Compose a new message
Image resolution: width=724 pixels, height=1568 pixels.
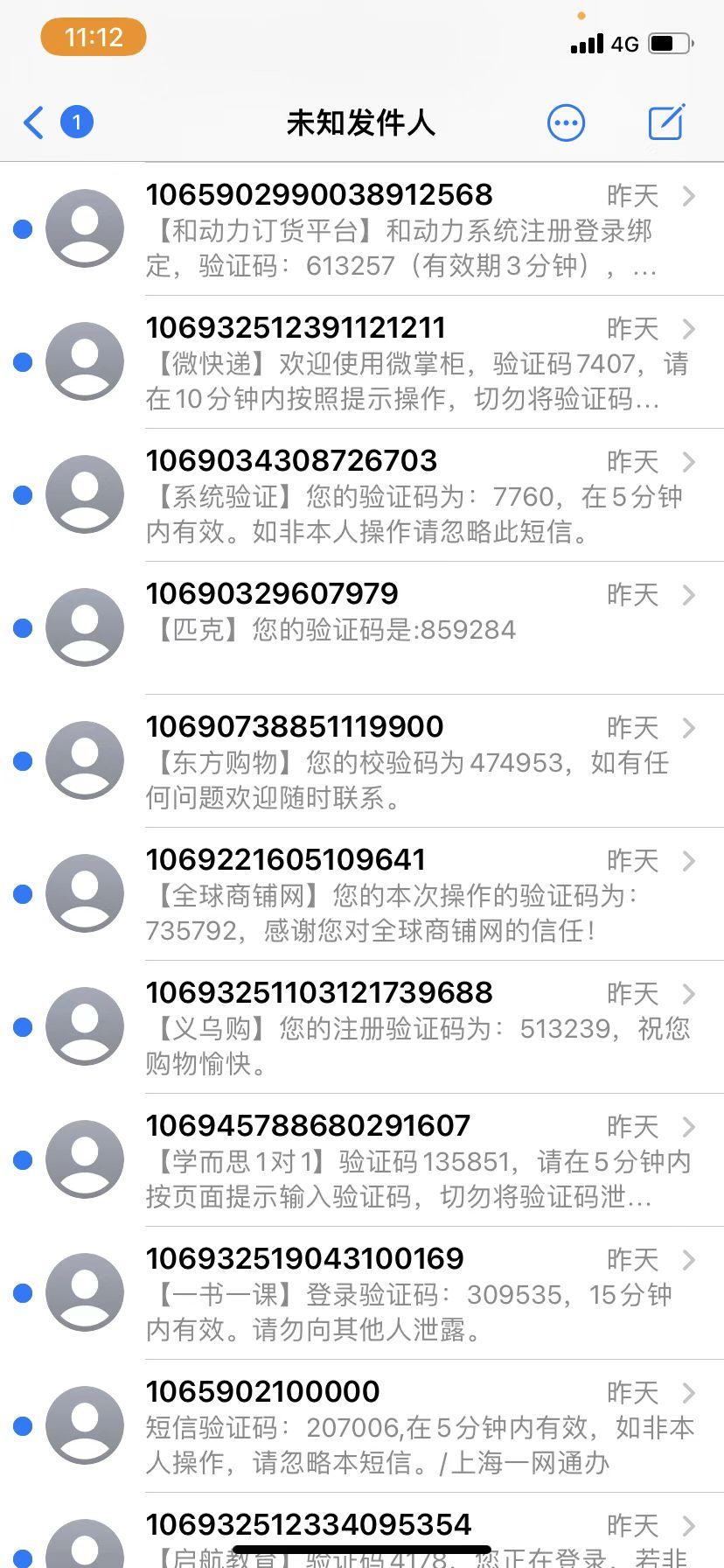666,122
